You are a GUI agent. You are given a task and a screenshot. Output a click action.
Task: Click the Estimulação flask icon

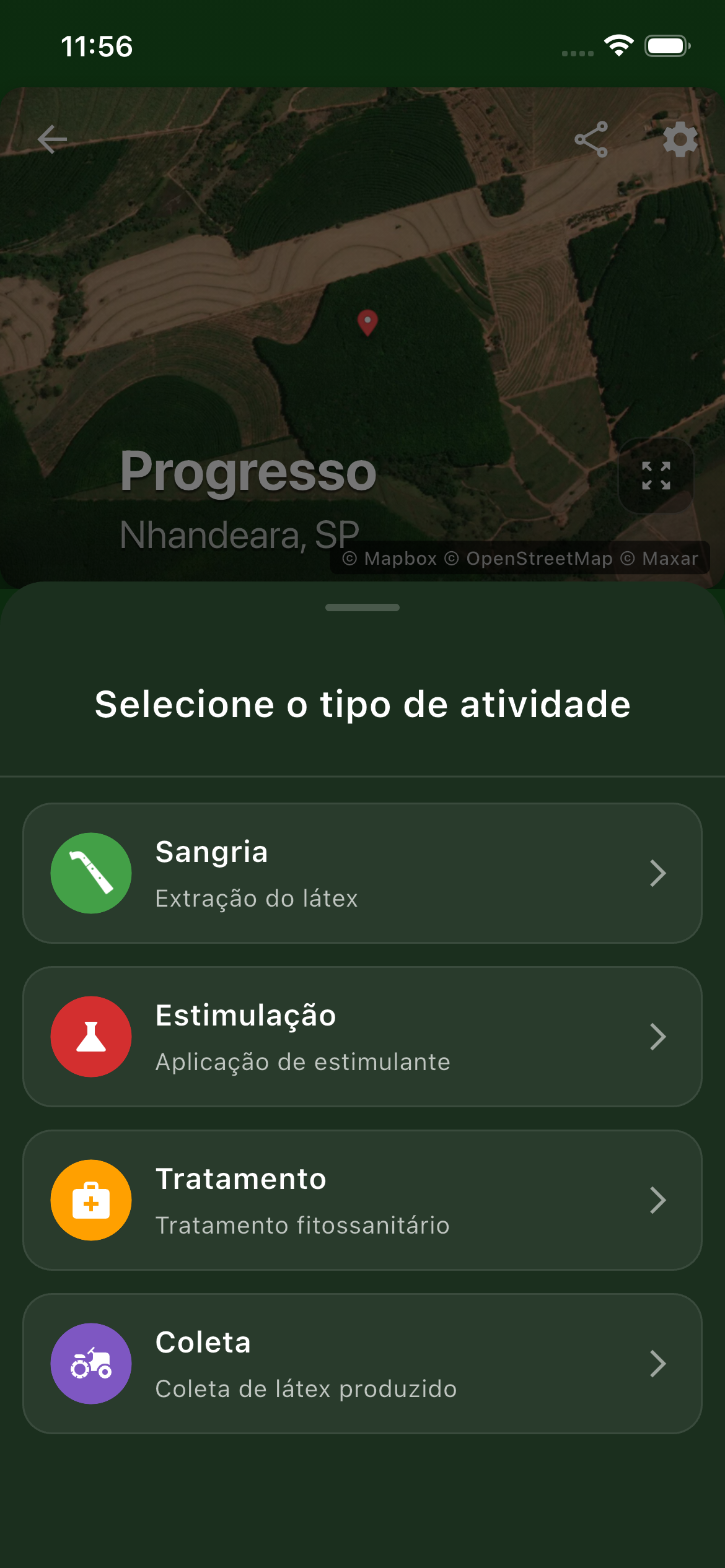click(x=90, y=1036)
